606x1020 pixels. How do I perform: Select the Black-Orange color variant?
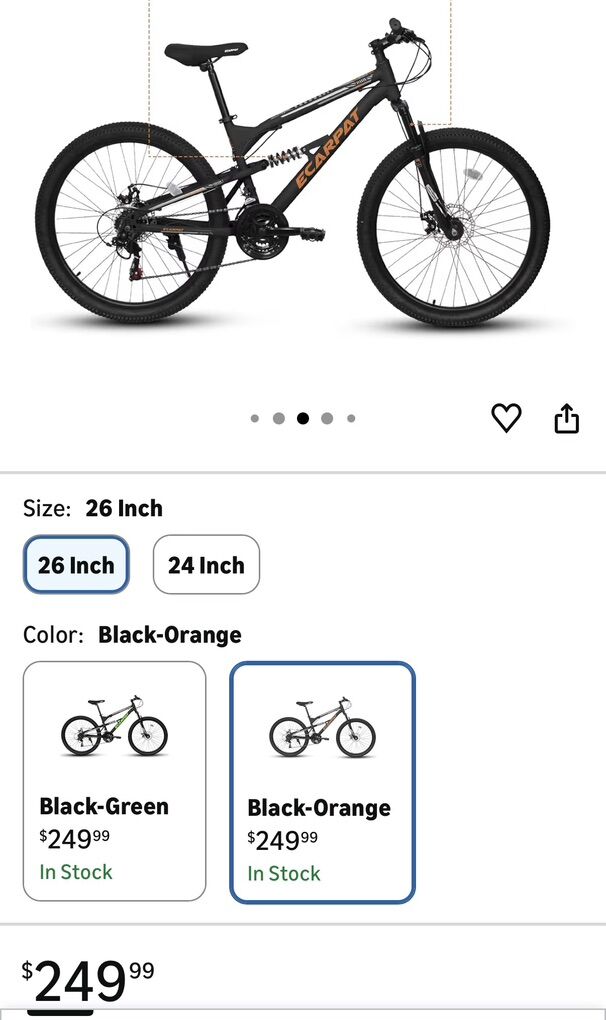pyautogui.click(x=322, y=782)
